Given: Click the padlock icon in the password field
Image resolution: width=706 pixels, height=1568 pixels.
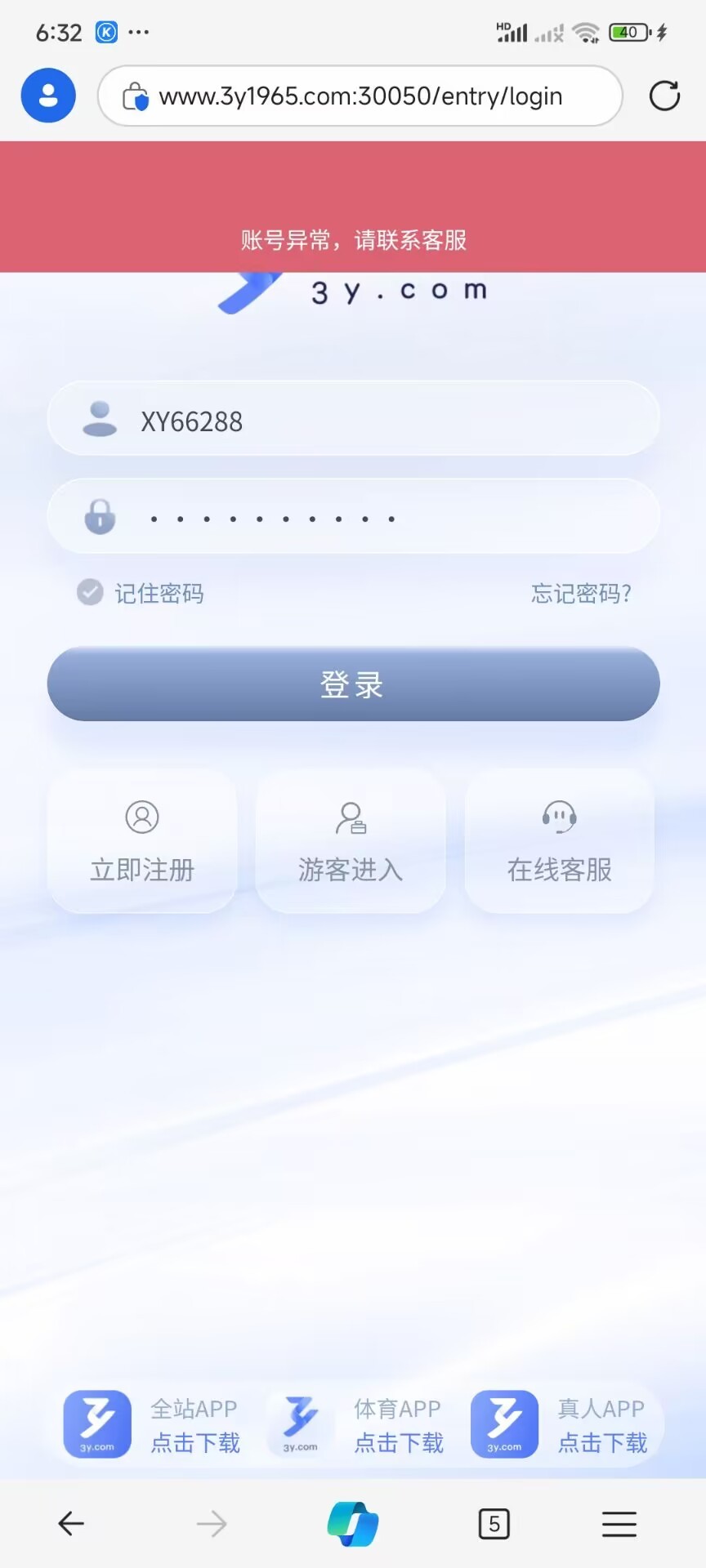Looking at the screenshot, I should click(99, 515).
